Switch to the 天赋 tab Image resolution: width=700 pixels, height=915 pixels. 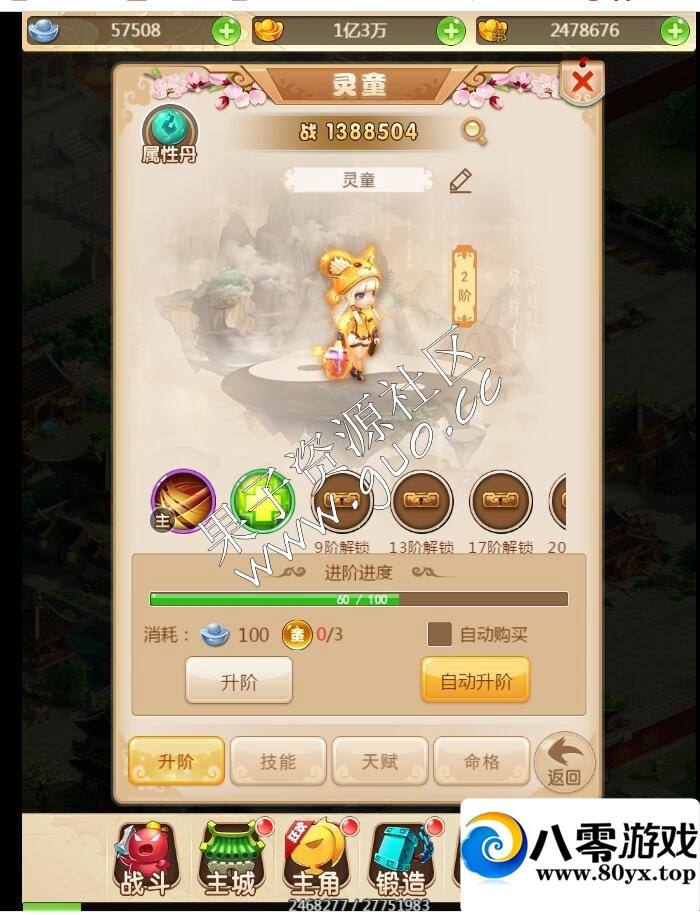(380, 762)
